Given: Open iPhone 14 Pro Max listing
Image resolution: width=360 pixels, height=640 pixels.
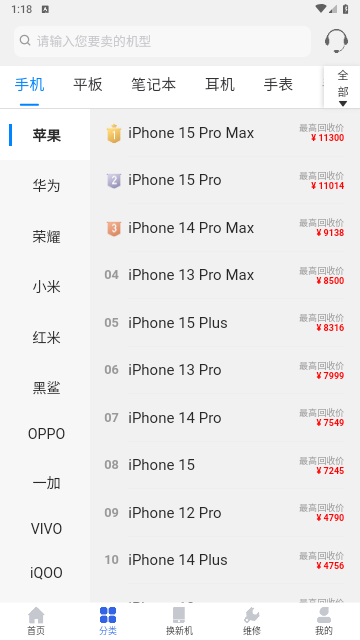Looking at the screenshot, I should tap(224, 228).
